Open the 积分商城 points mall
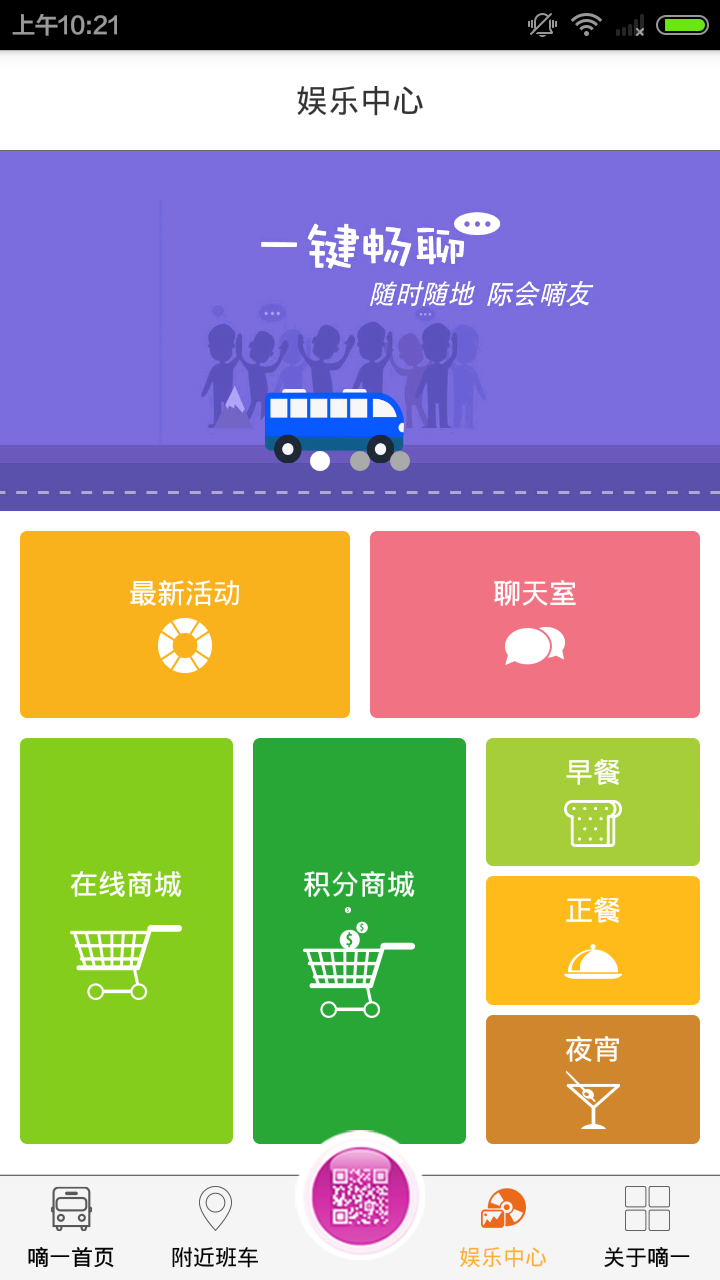 point(359,940)
